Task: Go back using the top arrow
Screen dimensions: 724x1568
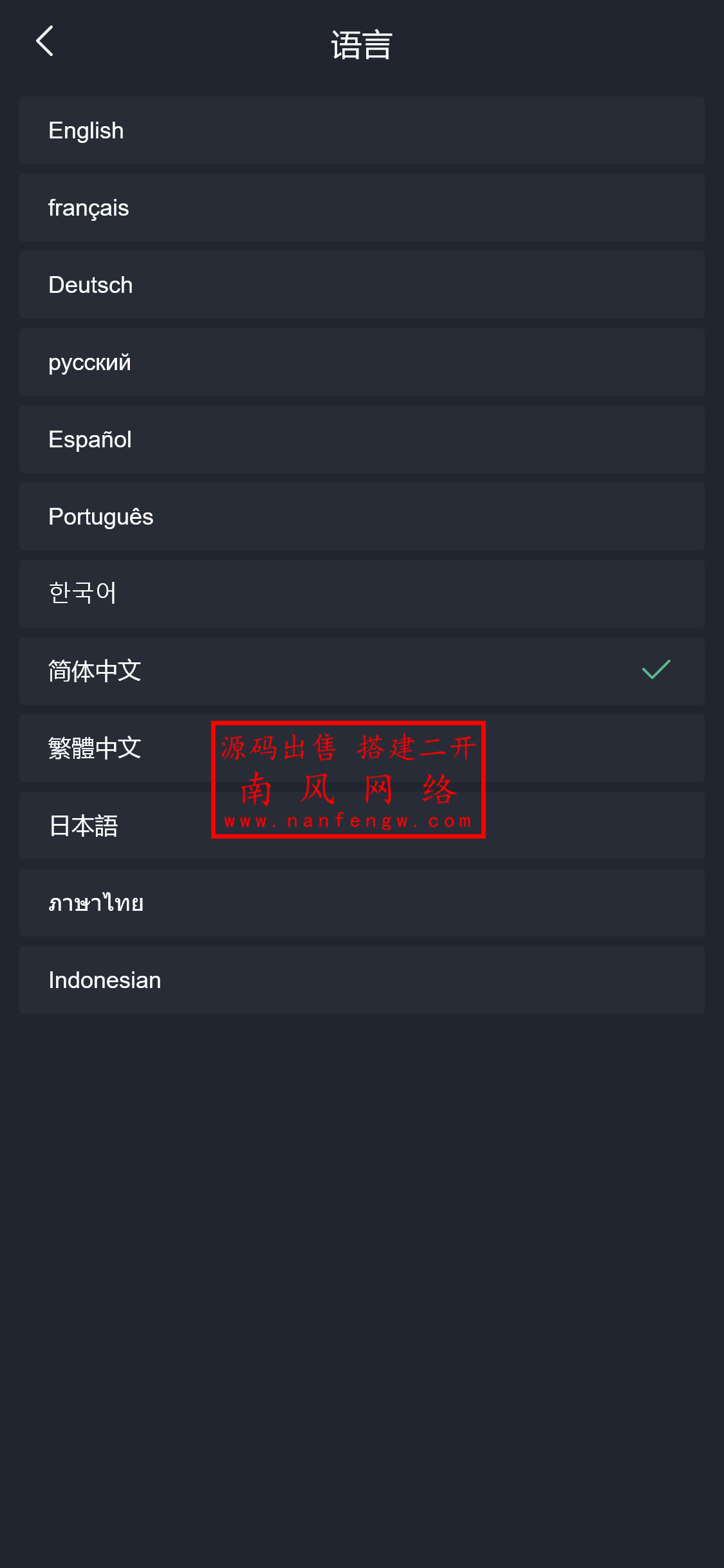Action: [44, 42]
